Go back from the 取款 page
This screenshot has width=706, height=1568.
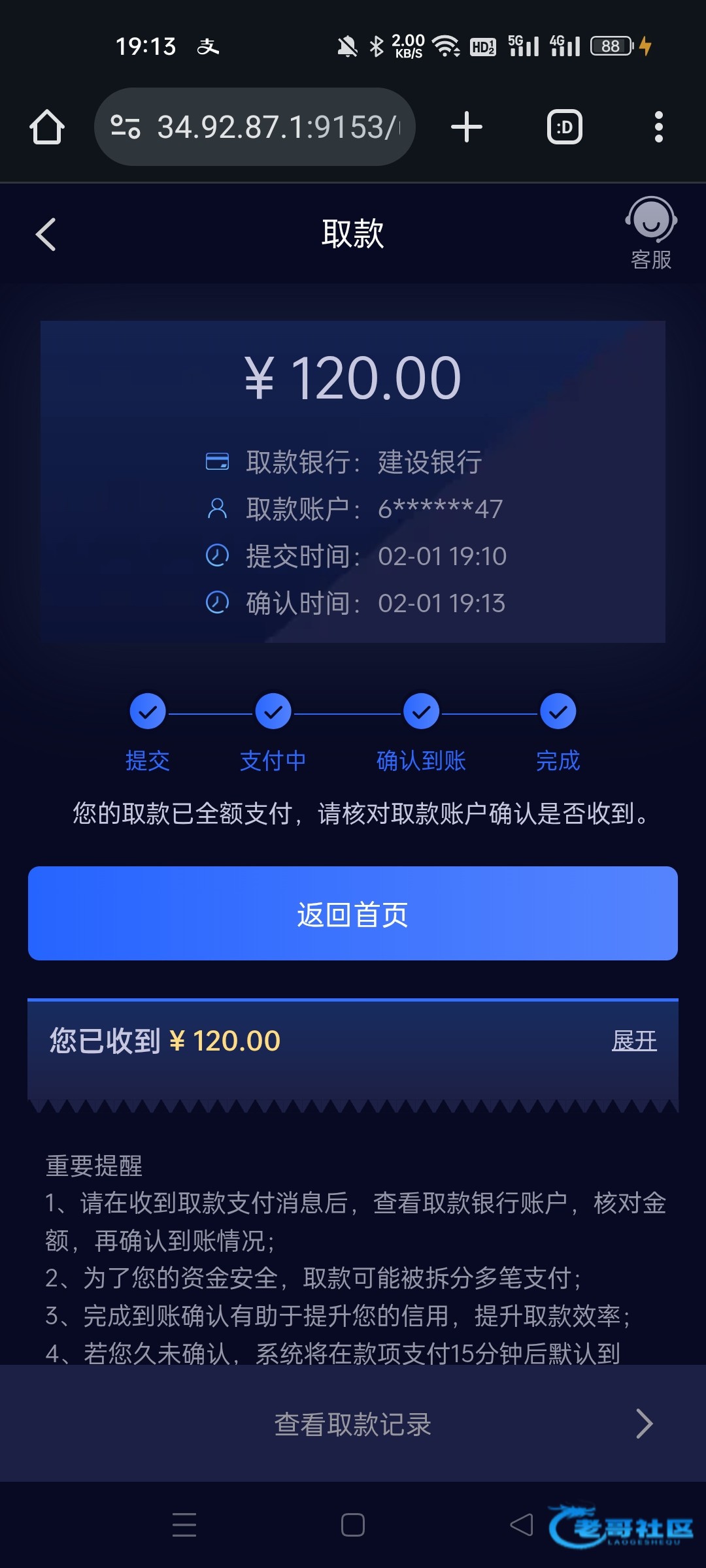(x=46, y=235)
